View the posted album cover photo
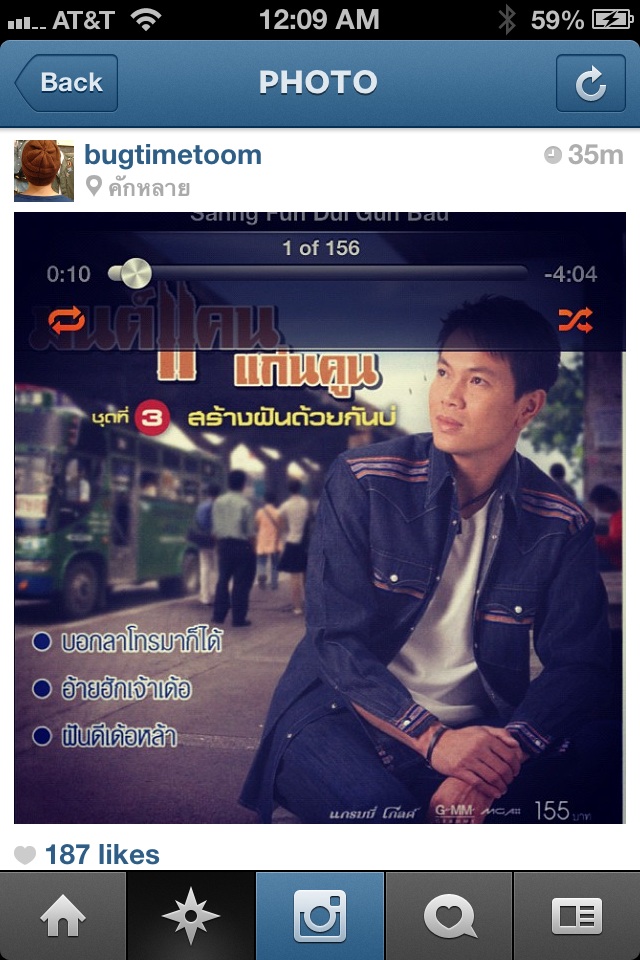Viewport: 640px width, 960px height. (320, 518)
